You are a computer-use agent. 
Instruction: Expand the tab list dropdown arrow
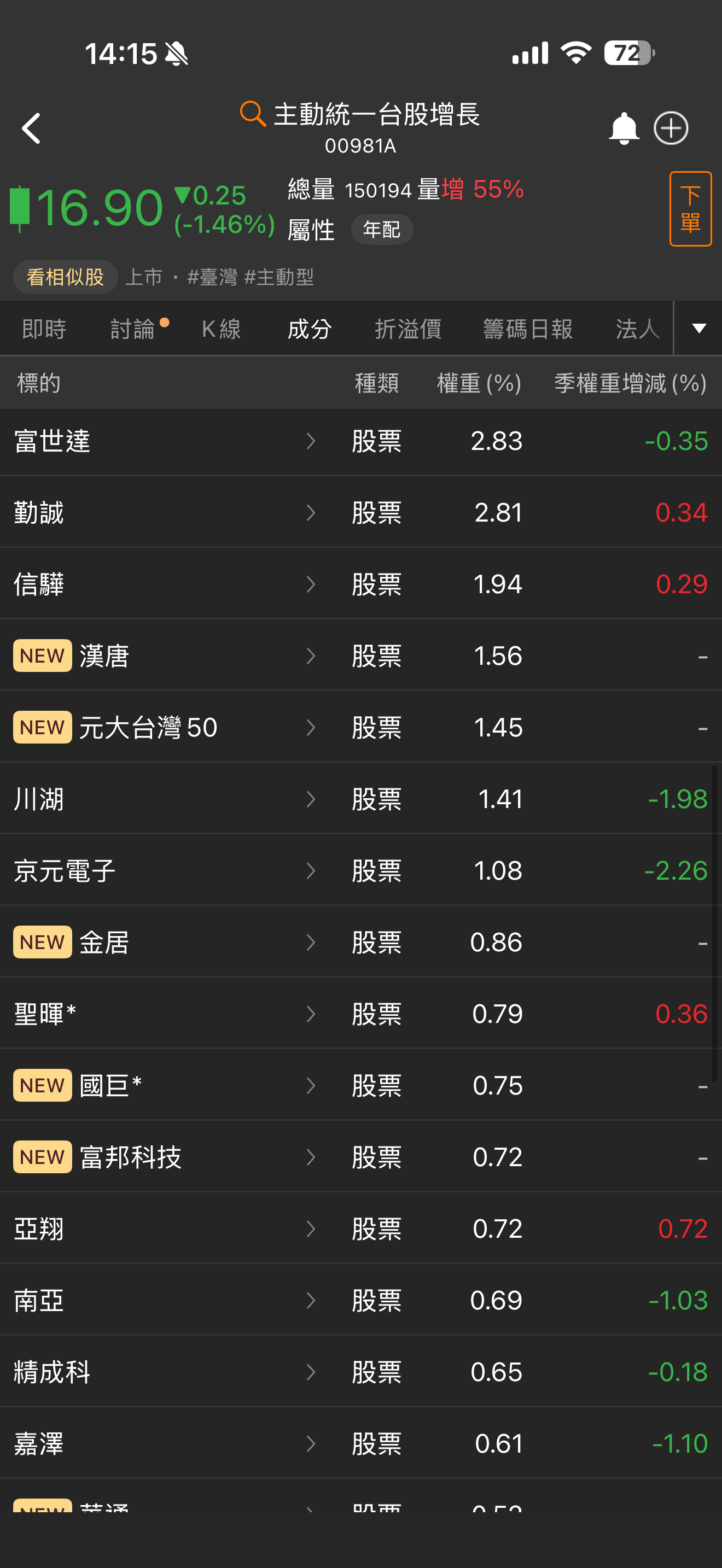click(699, 329)
